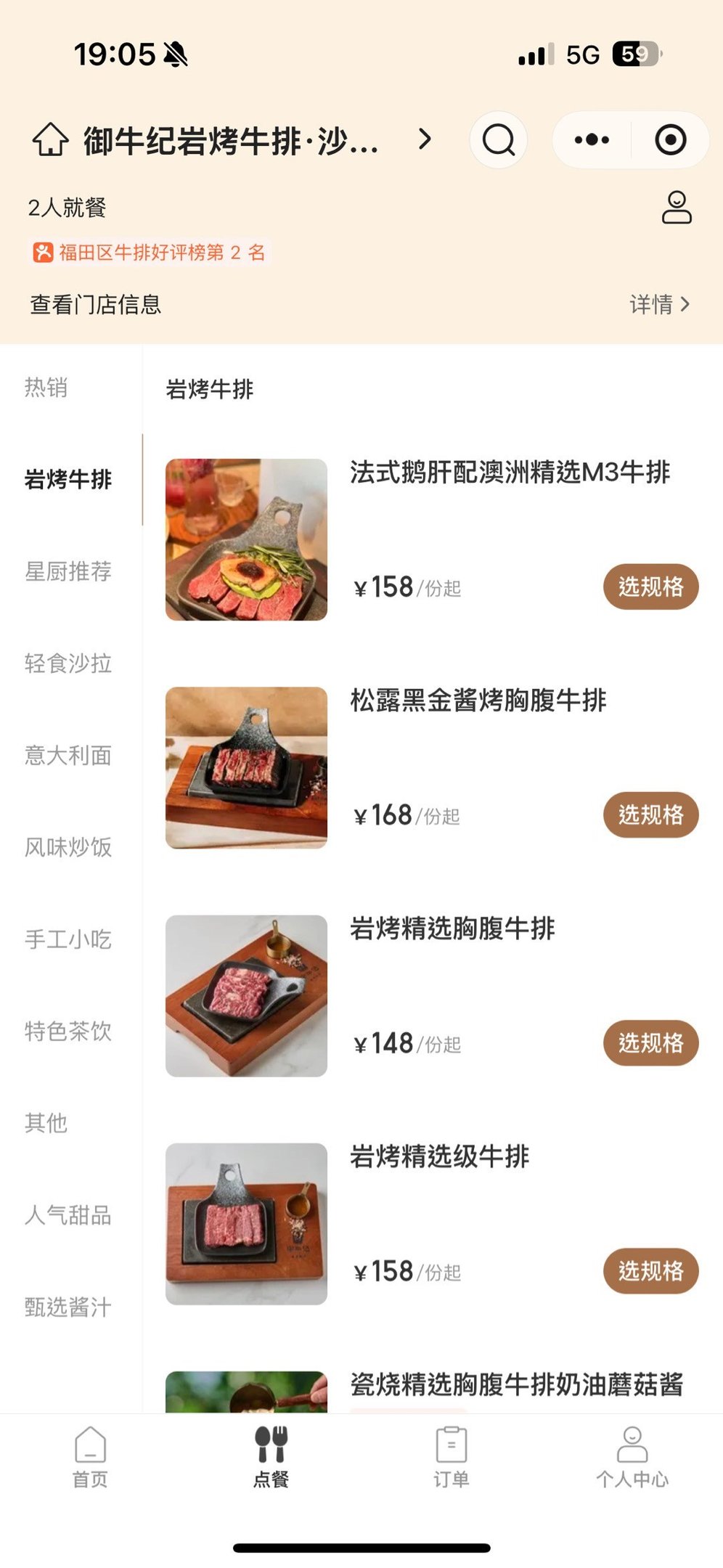
Task: Choose specs for 法式鹅肝配澳洲精选M3牛排
Action: (650, 587)
